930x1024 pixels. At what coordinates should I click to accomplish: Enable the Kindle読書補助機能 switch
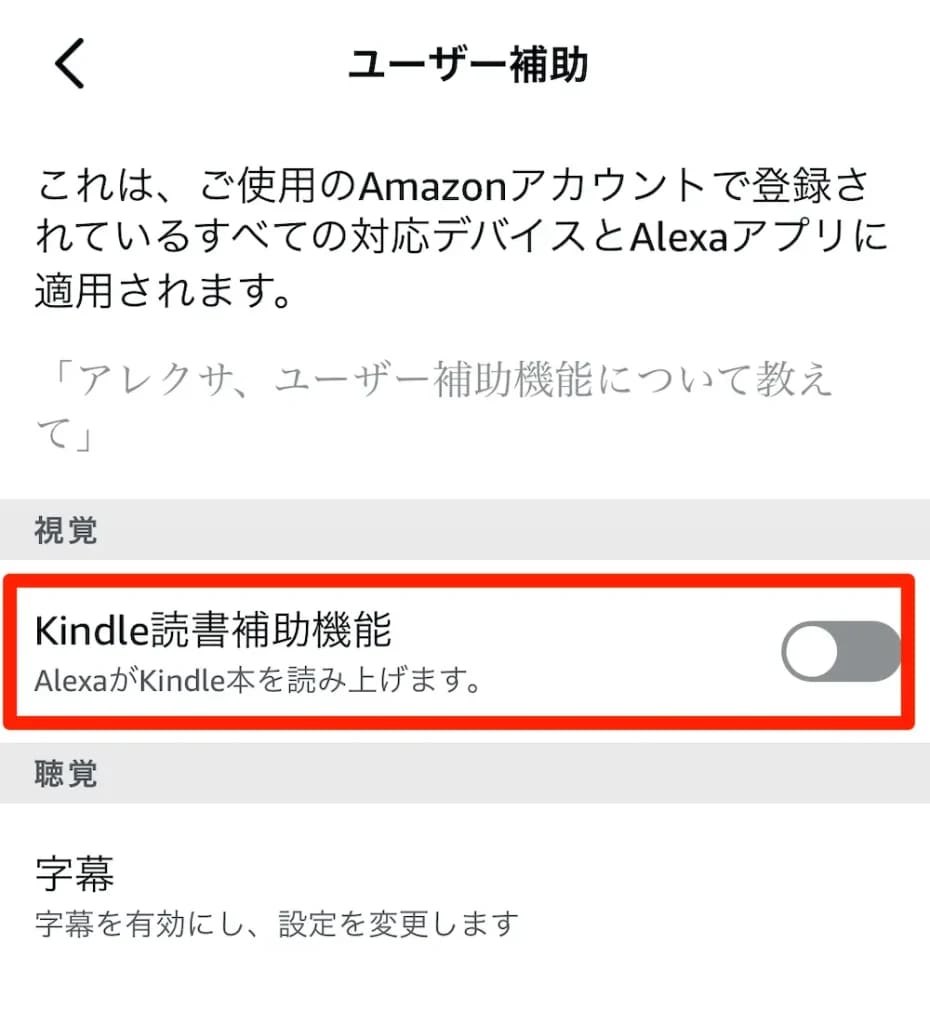840,651
